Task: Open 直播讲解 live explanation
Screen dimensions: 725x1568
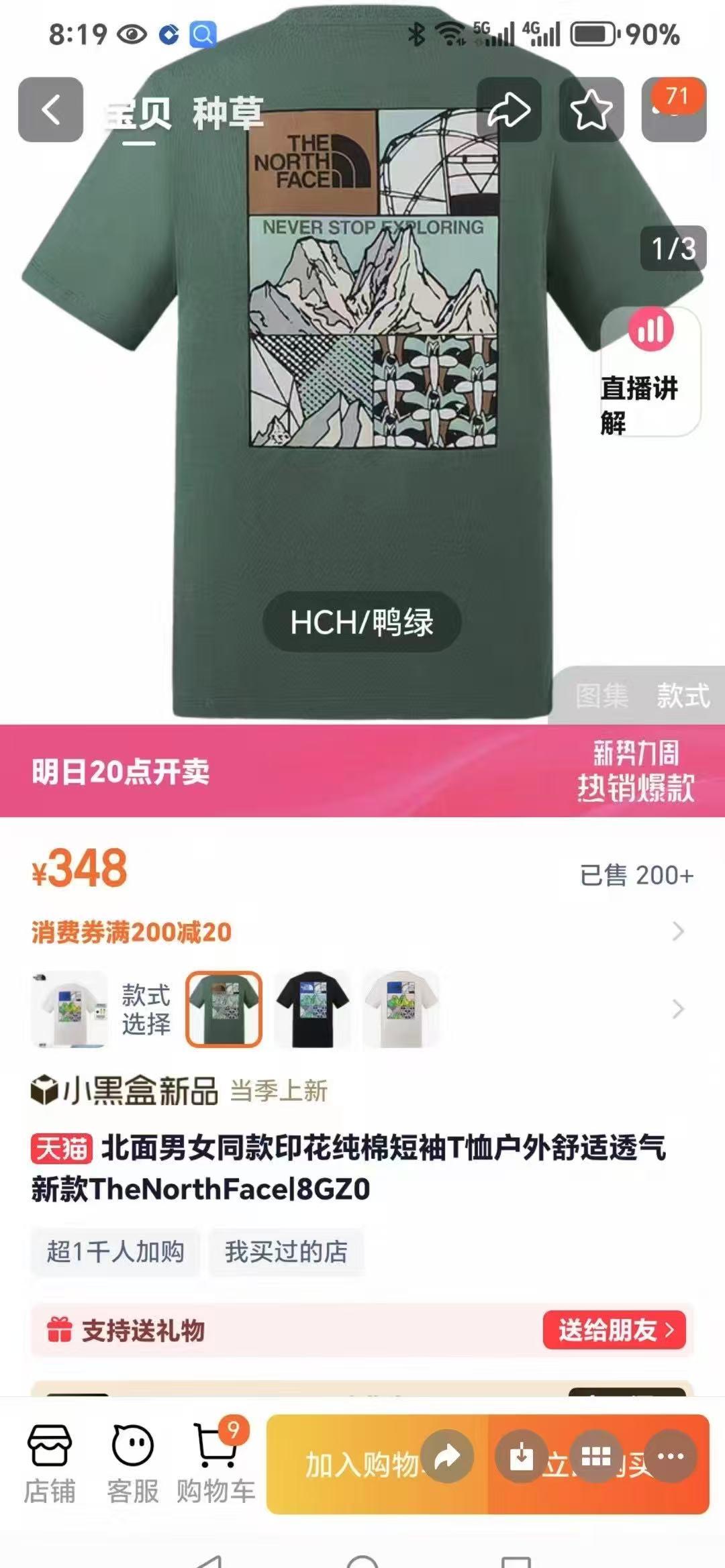Action: coord(650,372)
